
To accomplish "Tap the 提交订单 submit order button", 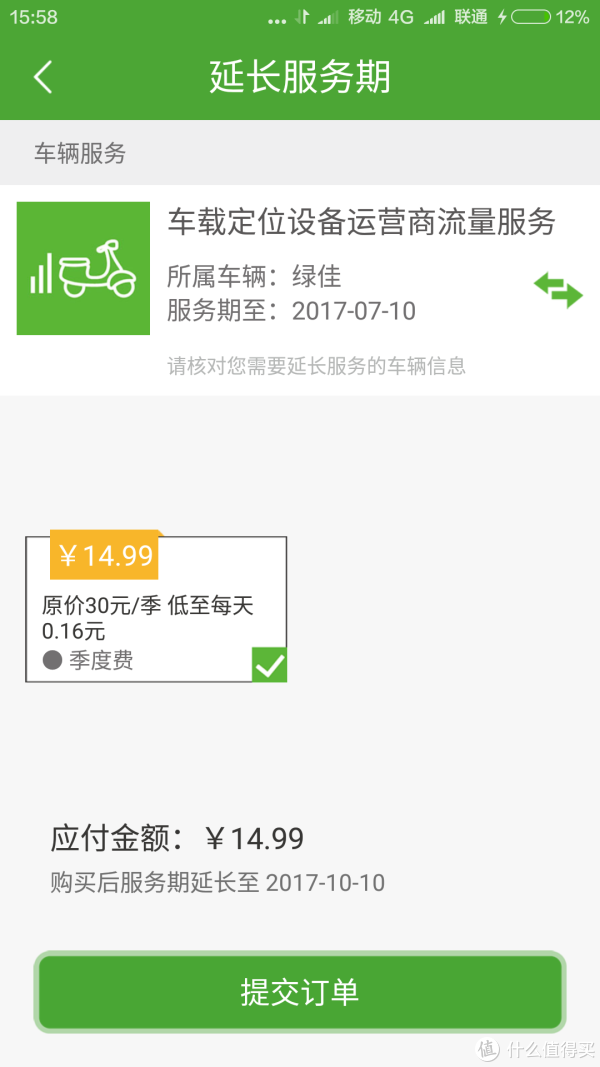I will click(300, 992).
